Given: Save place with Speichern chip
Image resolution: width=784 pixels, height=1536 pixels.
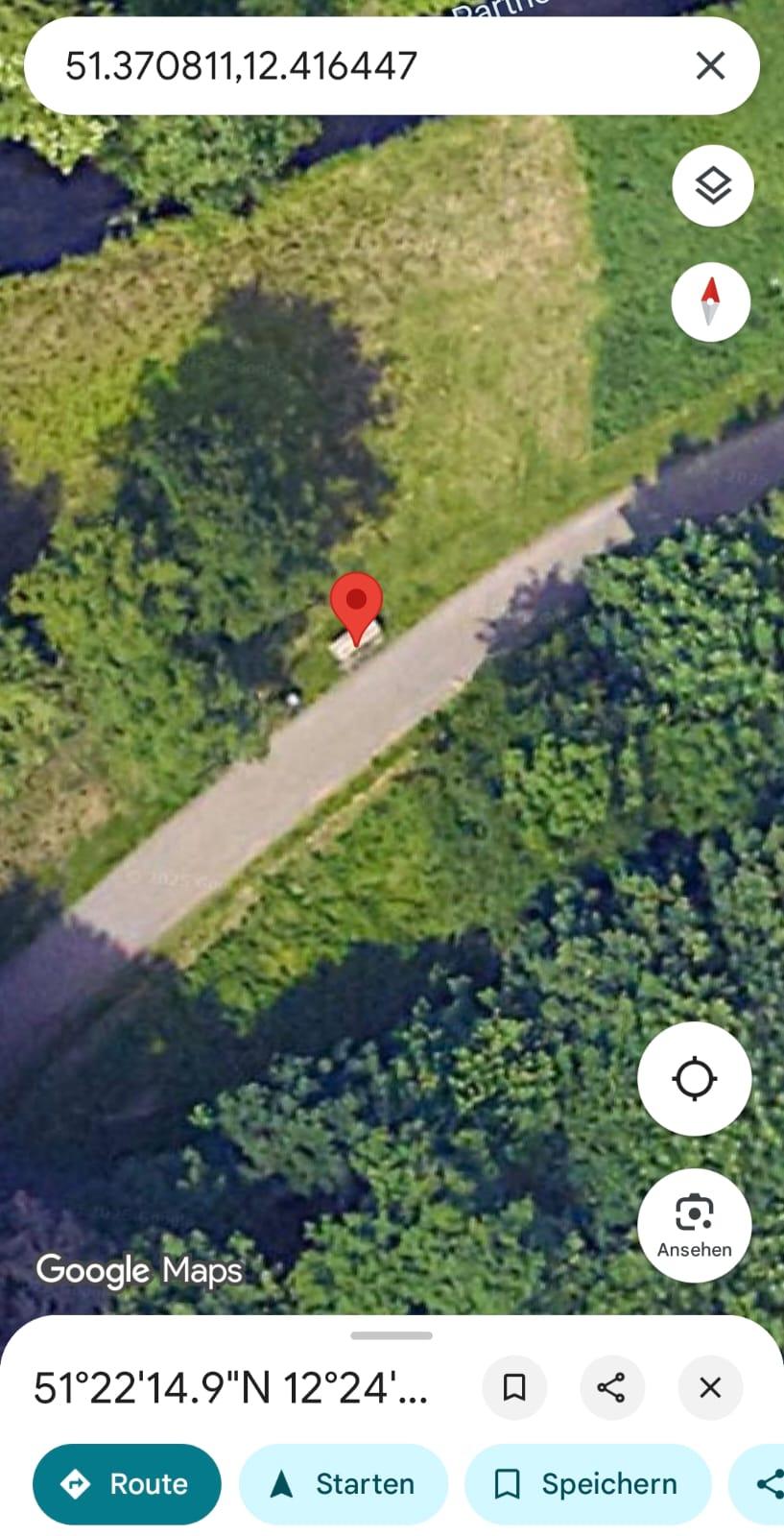Looking at the screenshot, I should click(587, 1484).
